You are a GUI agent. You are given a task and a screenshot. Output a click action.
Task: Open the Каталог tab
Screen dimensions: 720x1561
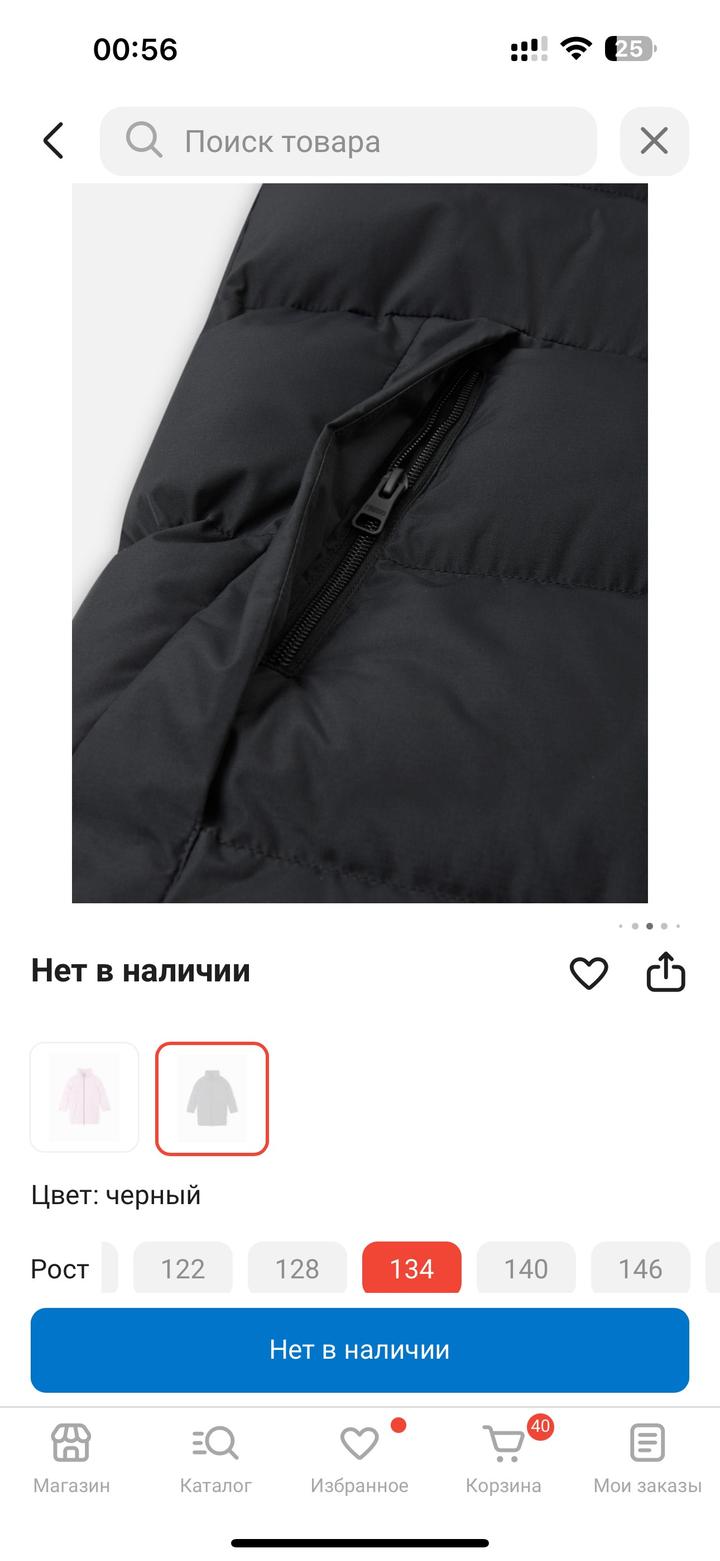click(216, 1459)
